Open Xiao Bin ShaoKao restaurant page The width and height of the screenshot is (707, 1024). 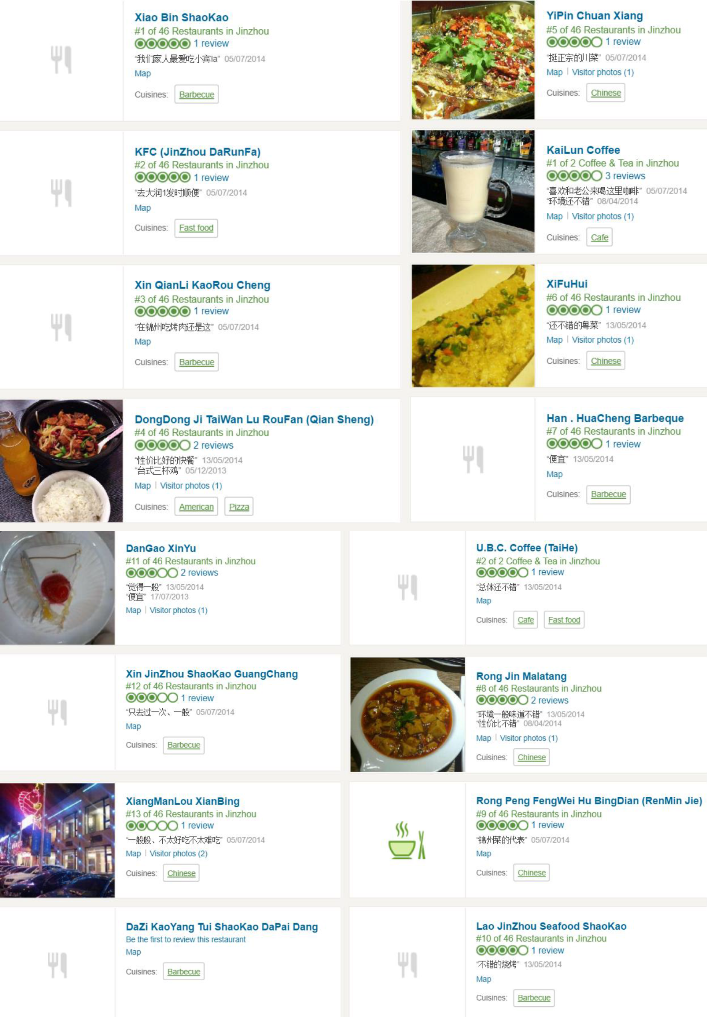click(181, 17)
